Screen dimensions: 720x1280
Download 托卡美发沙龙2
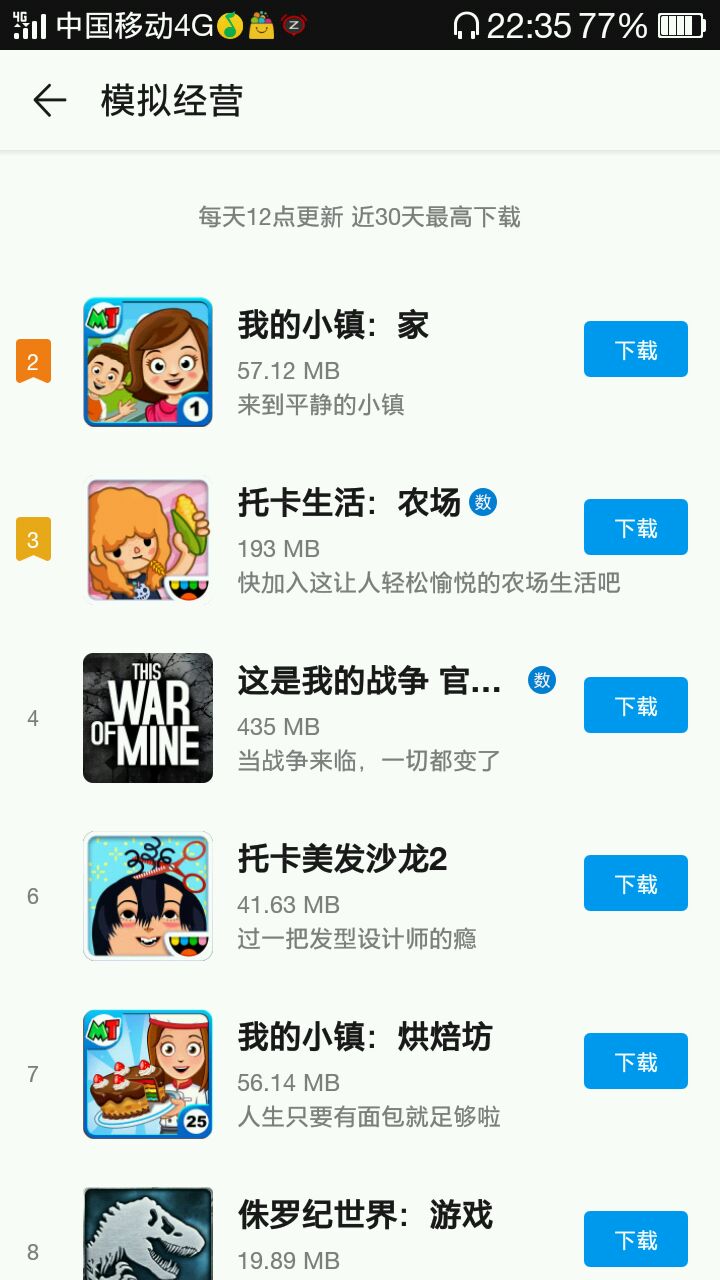635,883
